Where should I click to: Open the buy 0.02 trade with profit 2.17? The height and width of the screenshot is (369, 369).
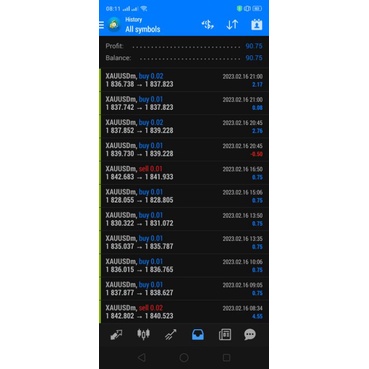(x=184, y=80)
